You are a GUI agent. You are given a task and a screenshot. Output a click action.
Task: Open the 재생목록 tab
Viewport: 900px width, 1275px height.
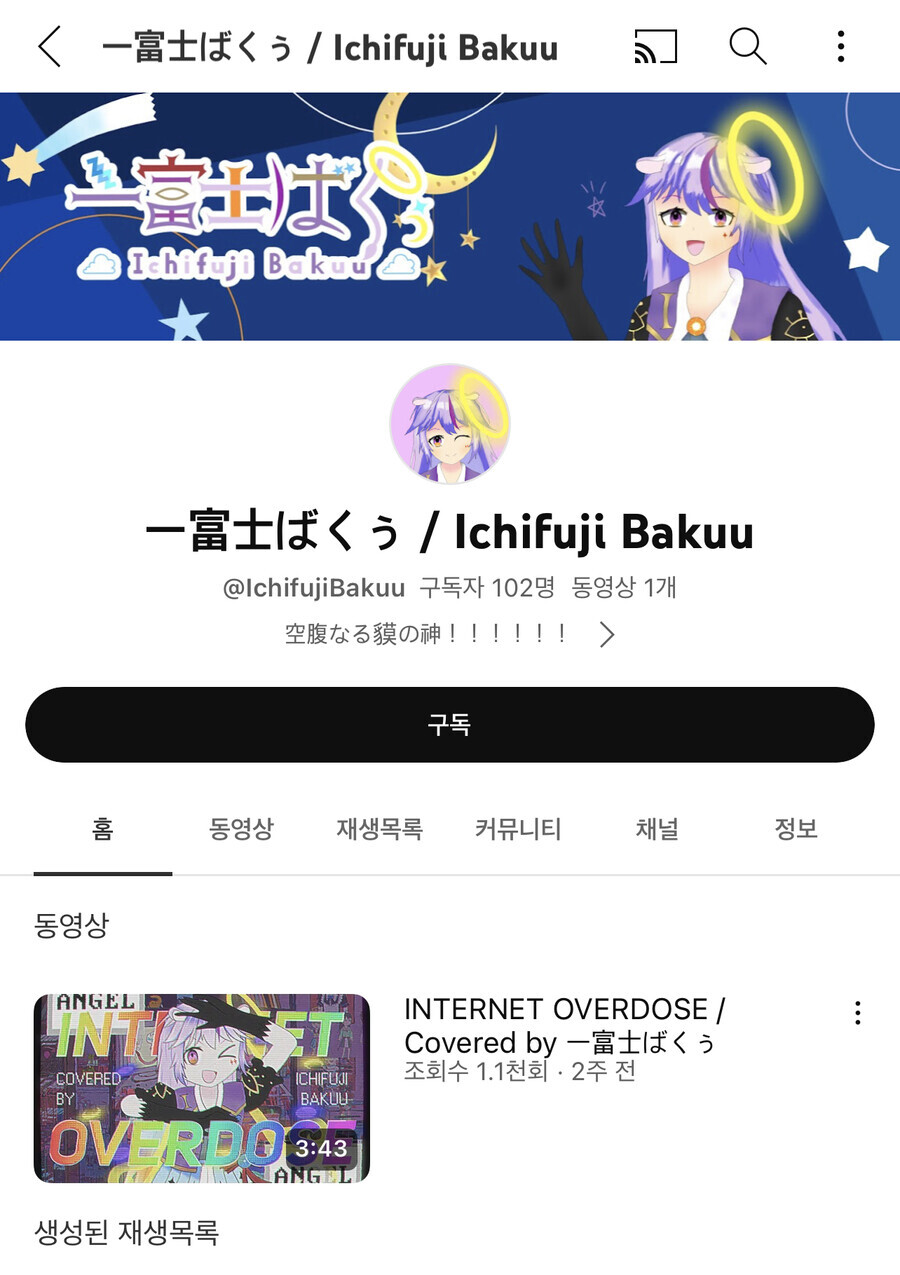point(377,829)
